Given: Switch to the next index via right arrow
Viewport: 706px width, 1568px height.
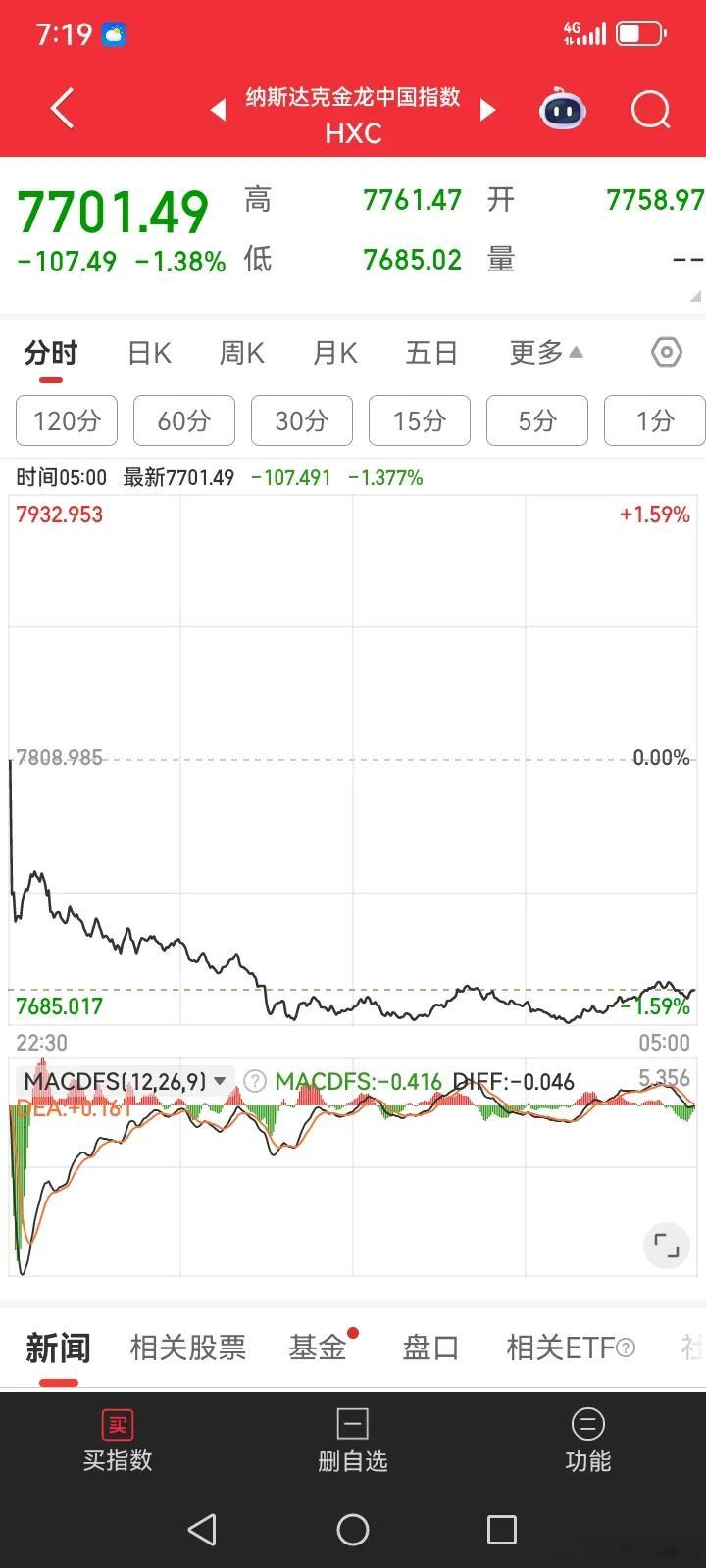Looking at the screenshot, I should click(487, 110).
